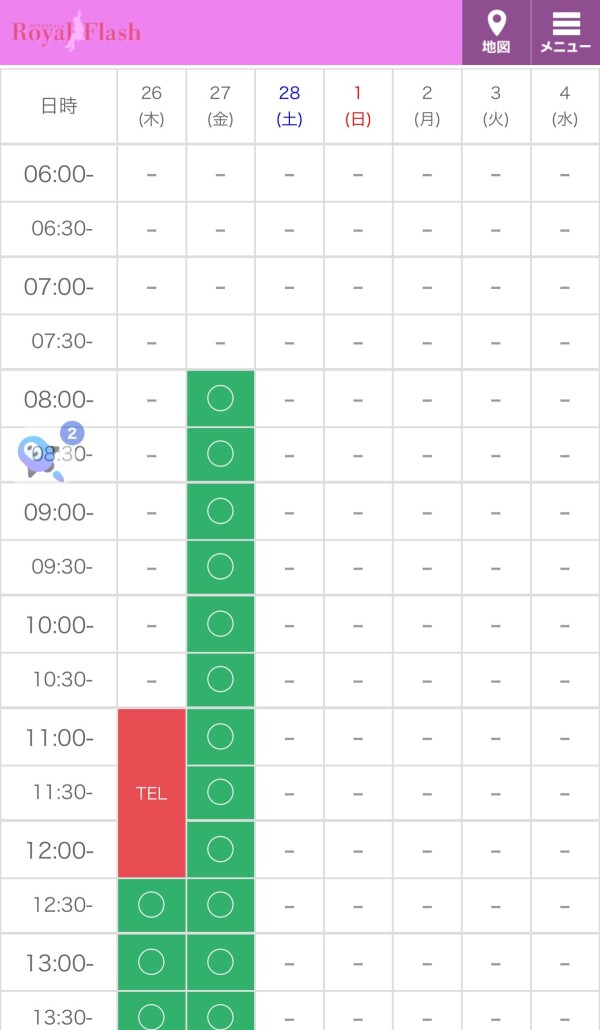Viewport: 600px width, 1030px height.
Task: Choose the 09:30 slot on Friday 27
Action: point(220,567)
